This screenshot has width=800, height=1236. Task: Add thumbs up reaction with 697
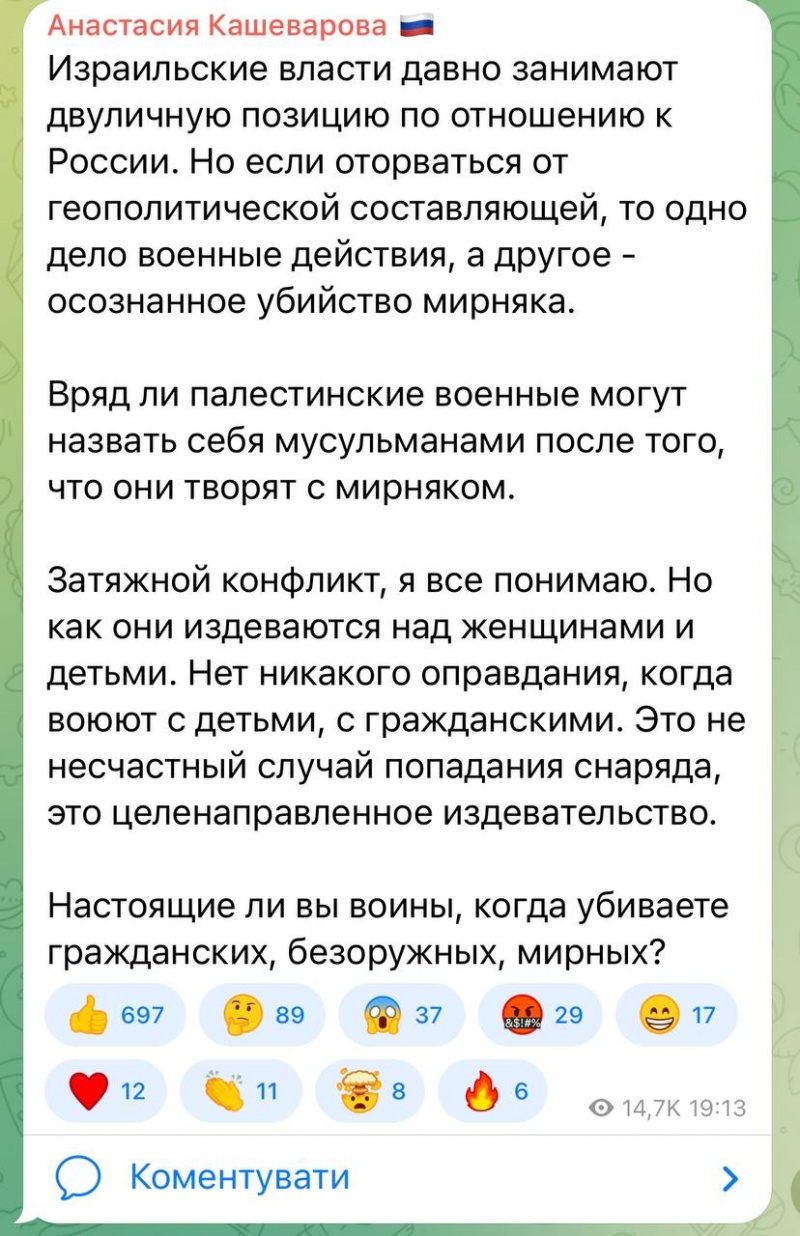[x=115, y=1015]
